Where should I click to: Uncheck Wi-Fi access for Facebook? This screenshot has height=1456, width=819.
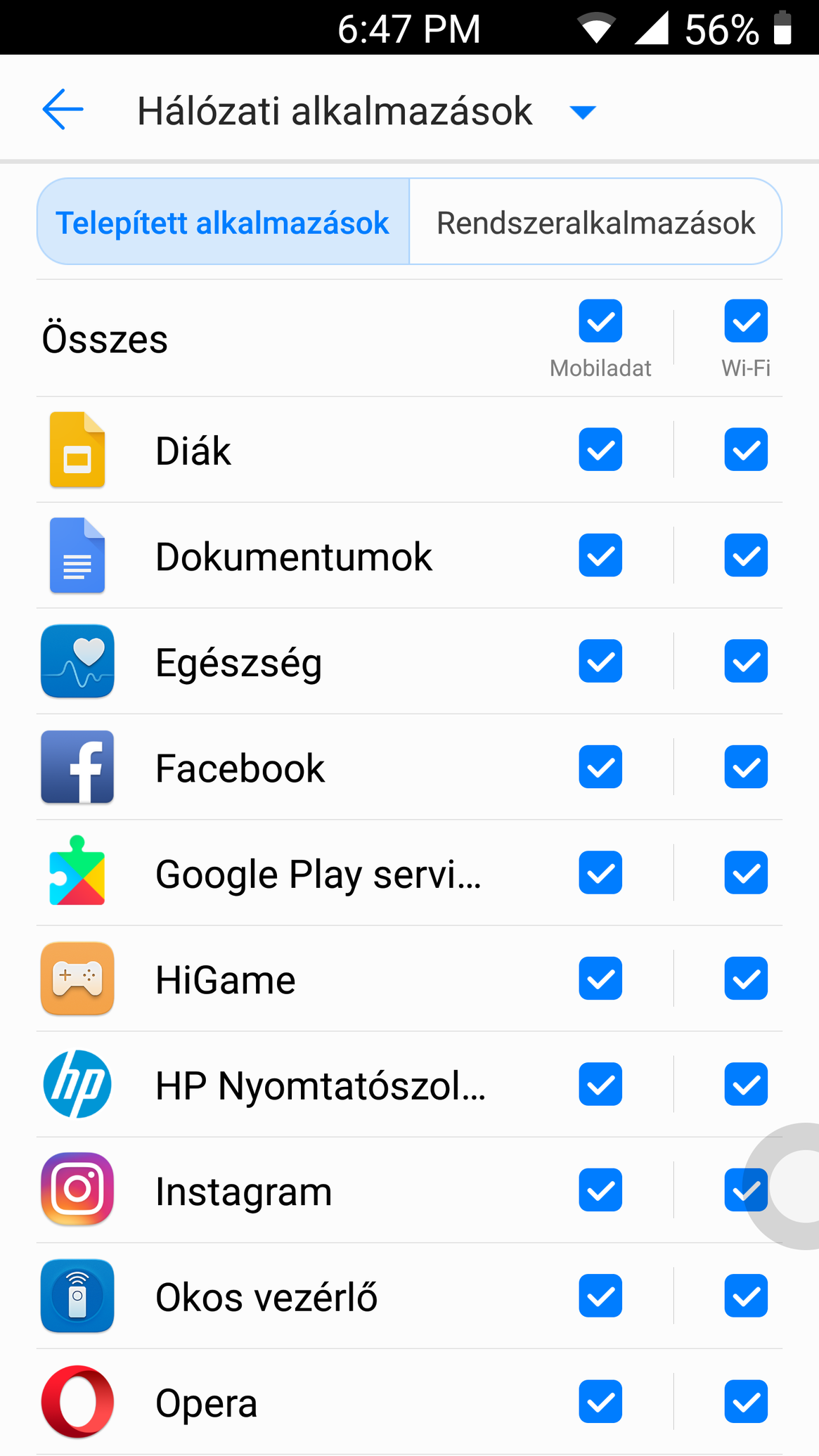746,767
